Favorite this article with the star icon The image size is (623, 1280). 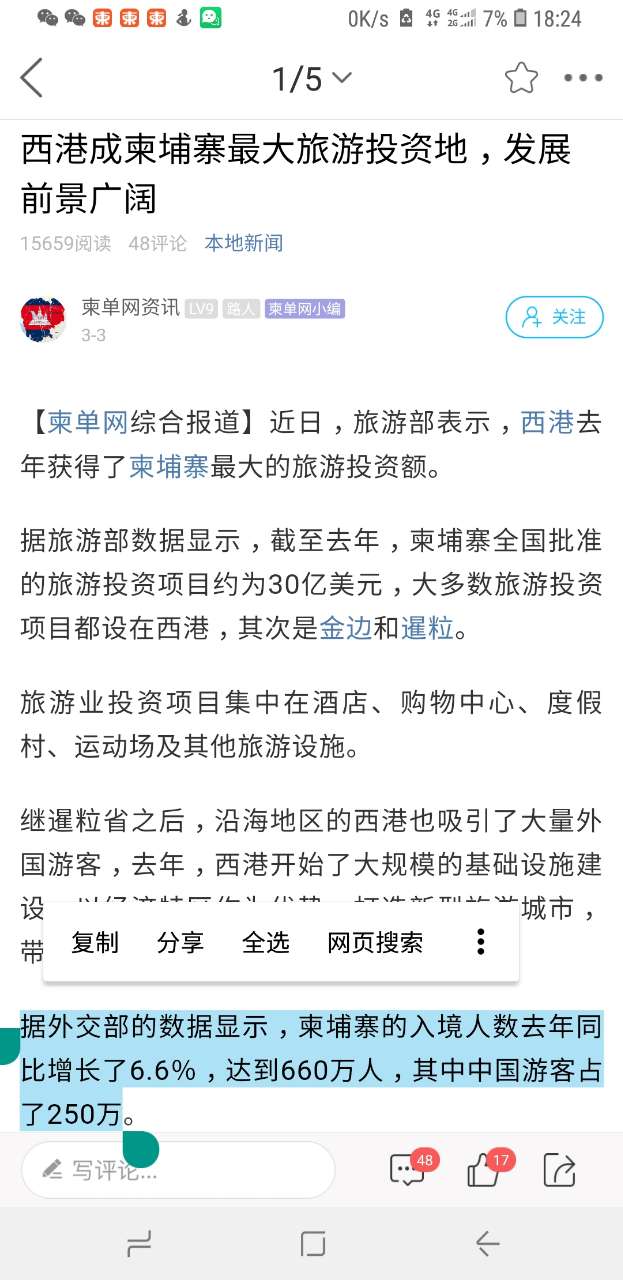[521, 78]
